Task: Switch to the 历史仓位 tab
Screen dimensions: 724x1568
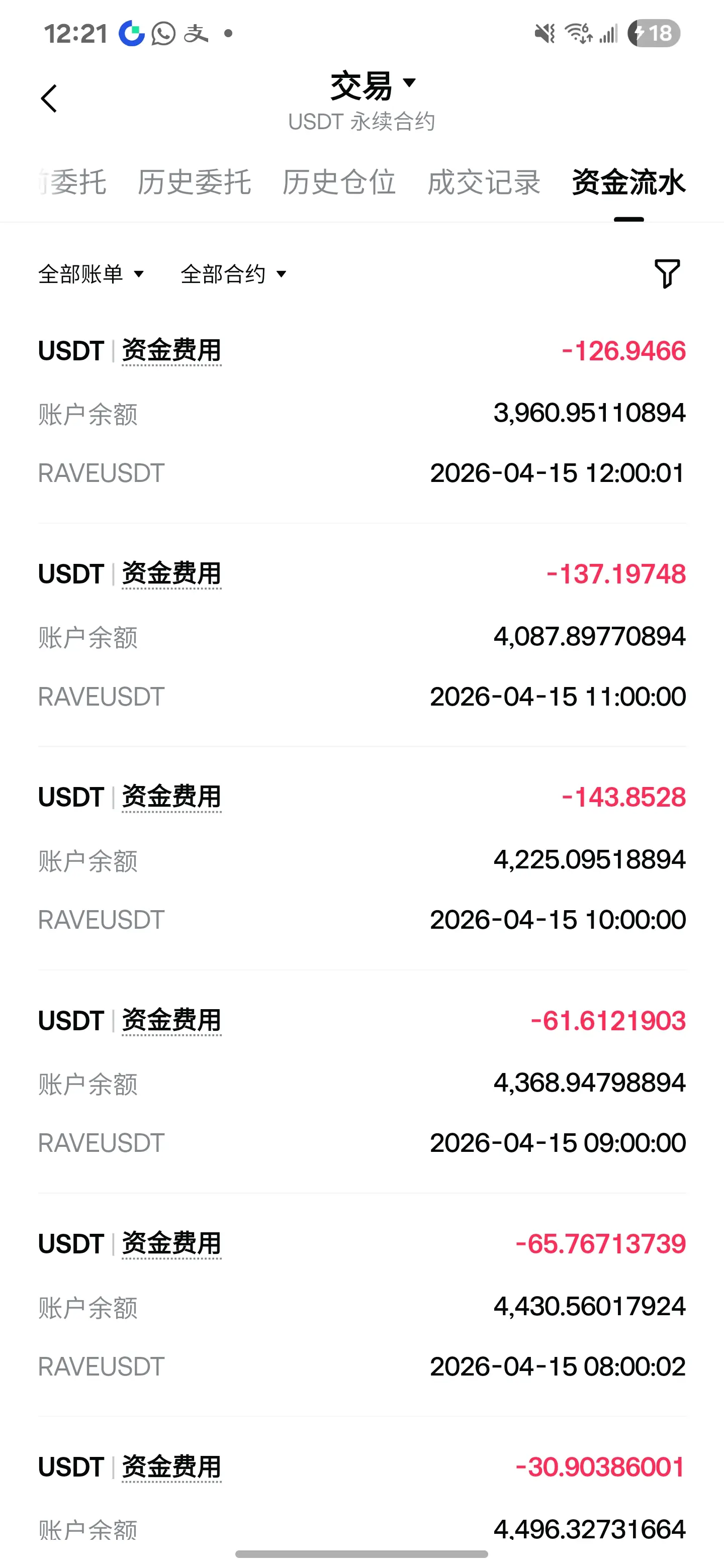Action: (338, 182)
